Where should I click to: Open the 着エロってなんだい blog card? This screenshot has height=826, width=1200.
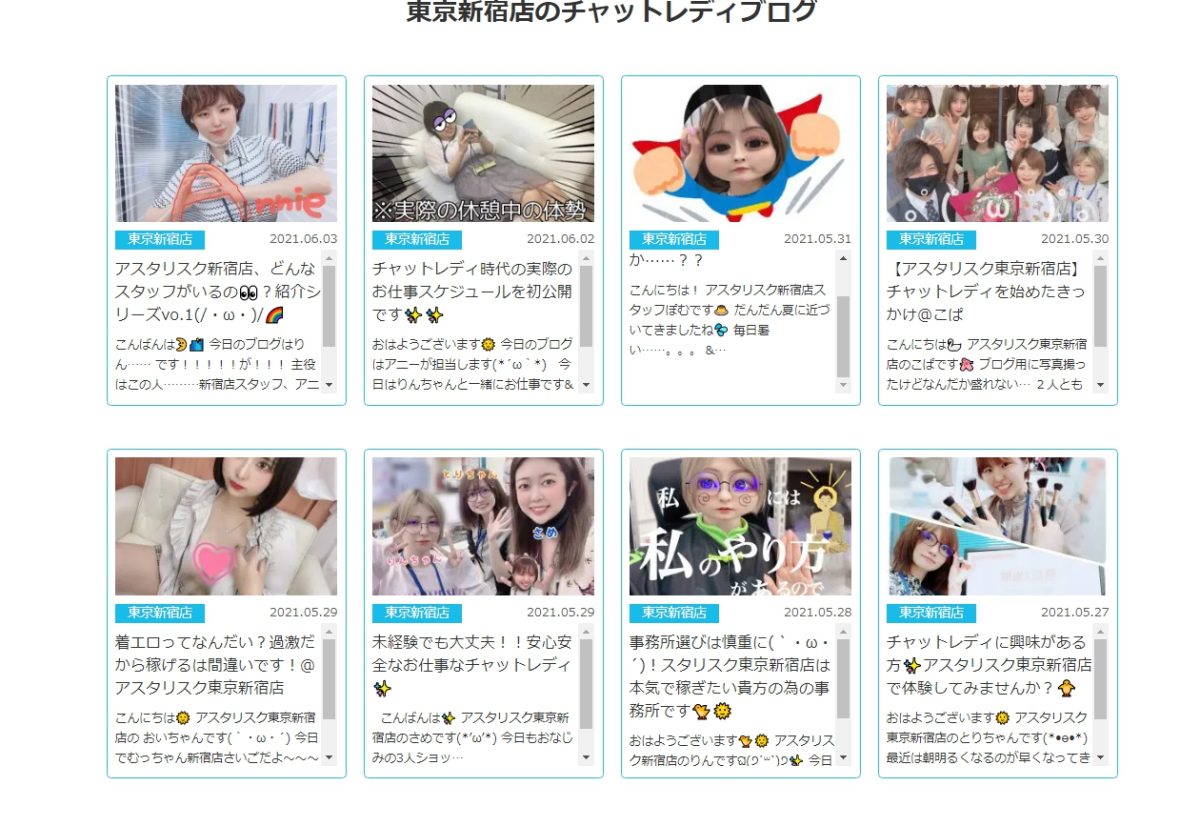(226, 526)
